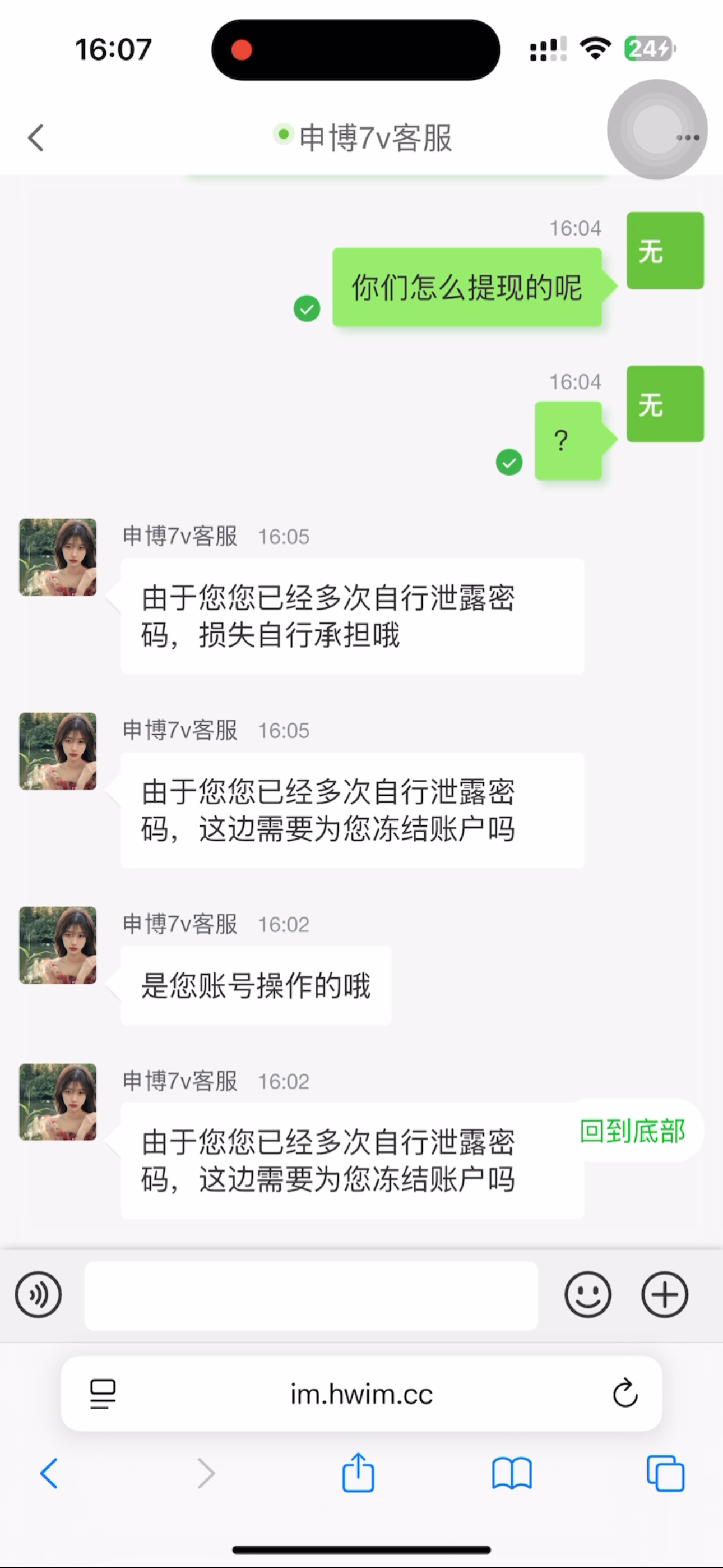Tap 回到底部 to jump to latest

(x=632, y=1131)
